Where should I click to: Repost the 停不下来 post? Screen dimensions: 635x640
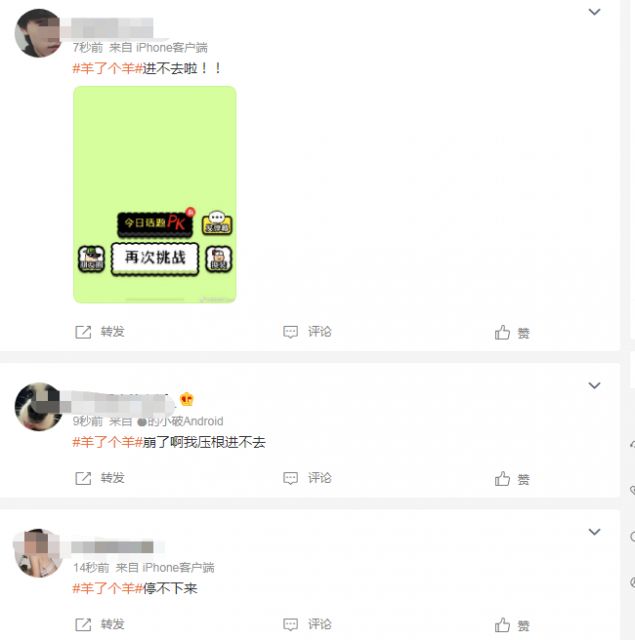(100, 624)
